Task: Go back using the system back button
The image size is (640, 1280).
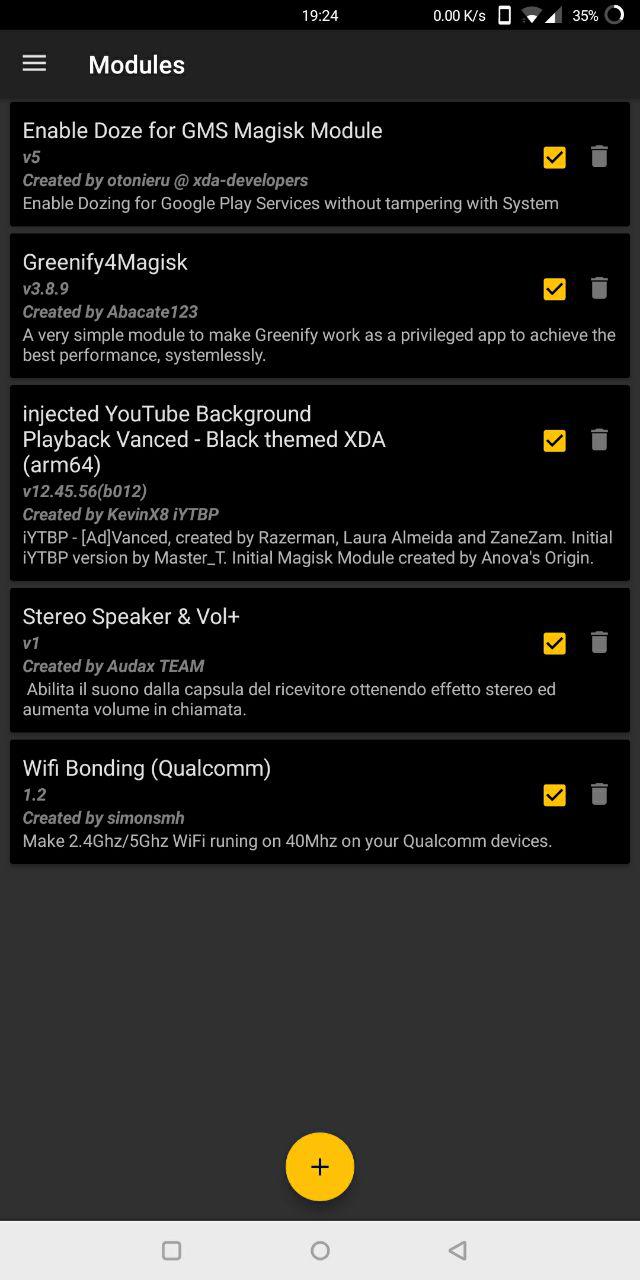Action: [458, 1250]
